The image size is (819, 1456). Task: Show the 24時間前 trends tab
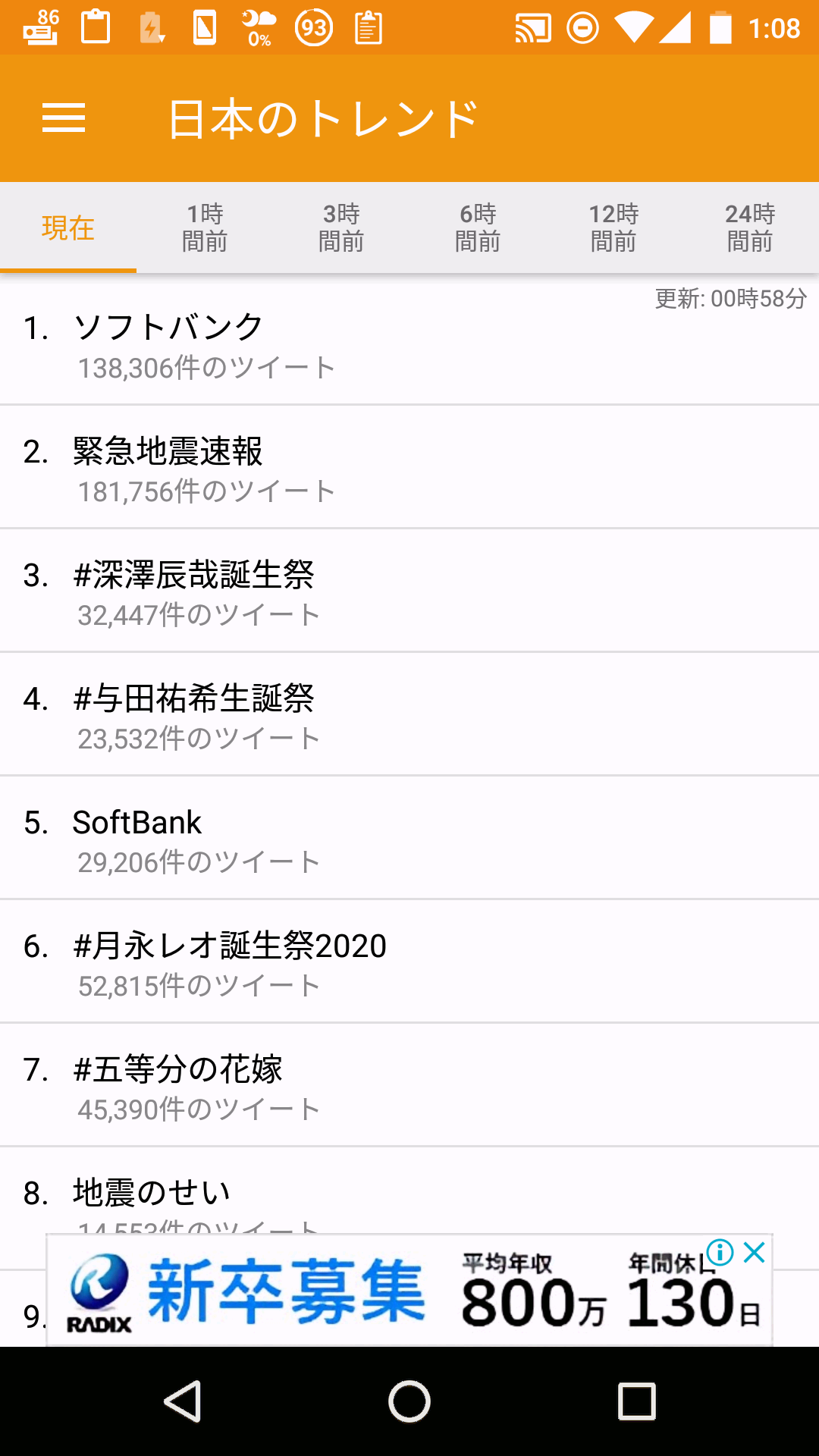click(750, 227)
